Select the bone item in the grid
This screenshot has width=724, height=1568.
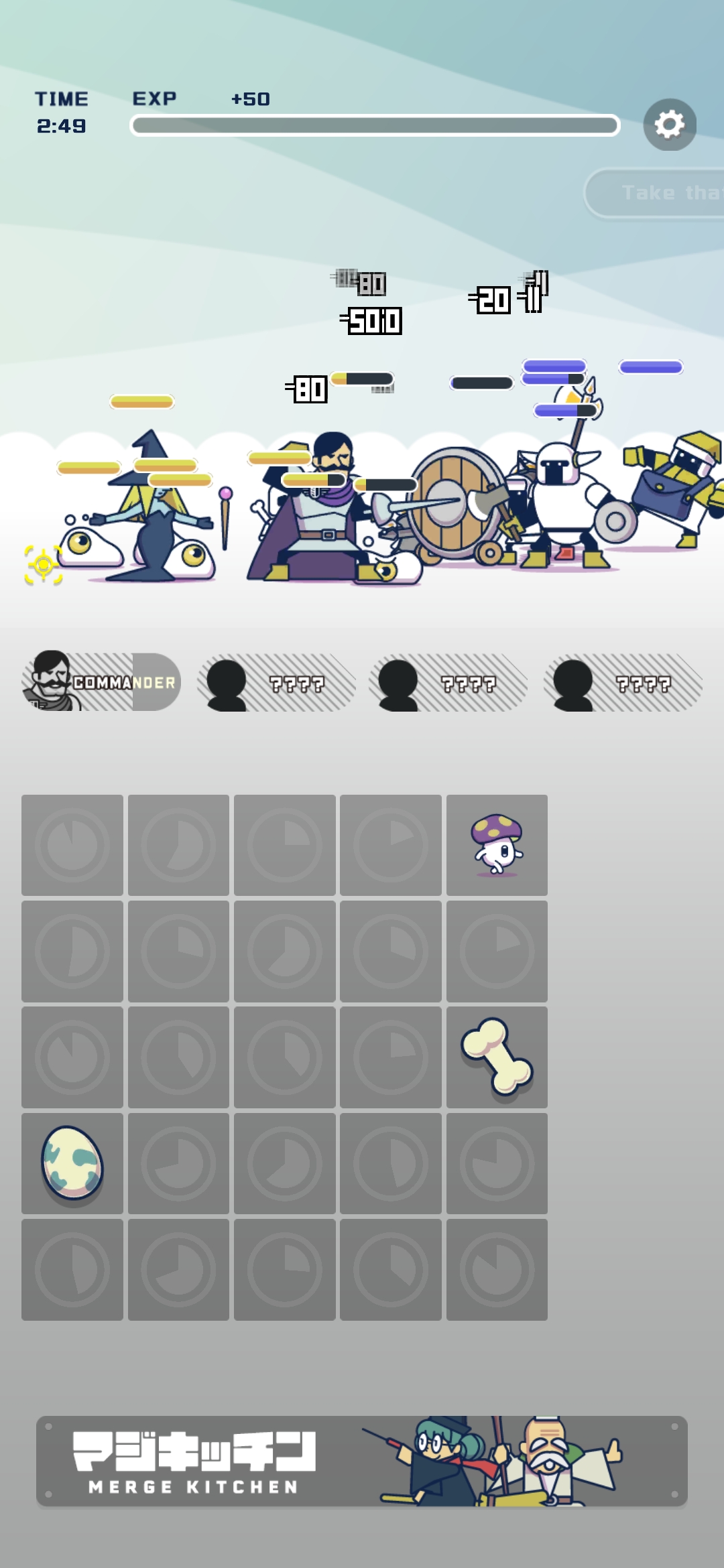coord(497,1056)
